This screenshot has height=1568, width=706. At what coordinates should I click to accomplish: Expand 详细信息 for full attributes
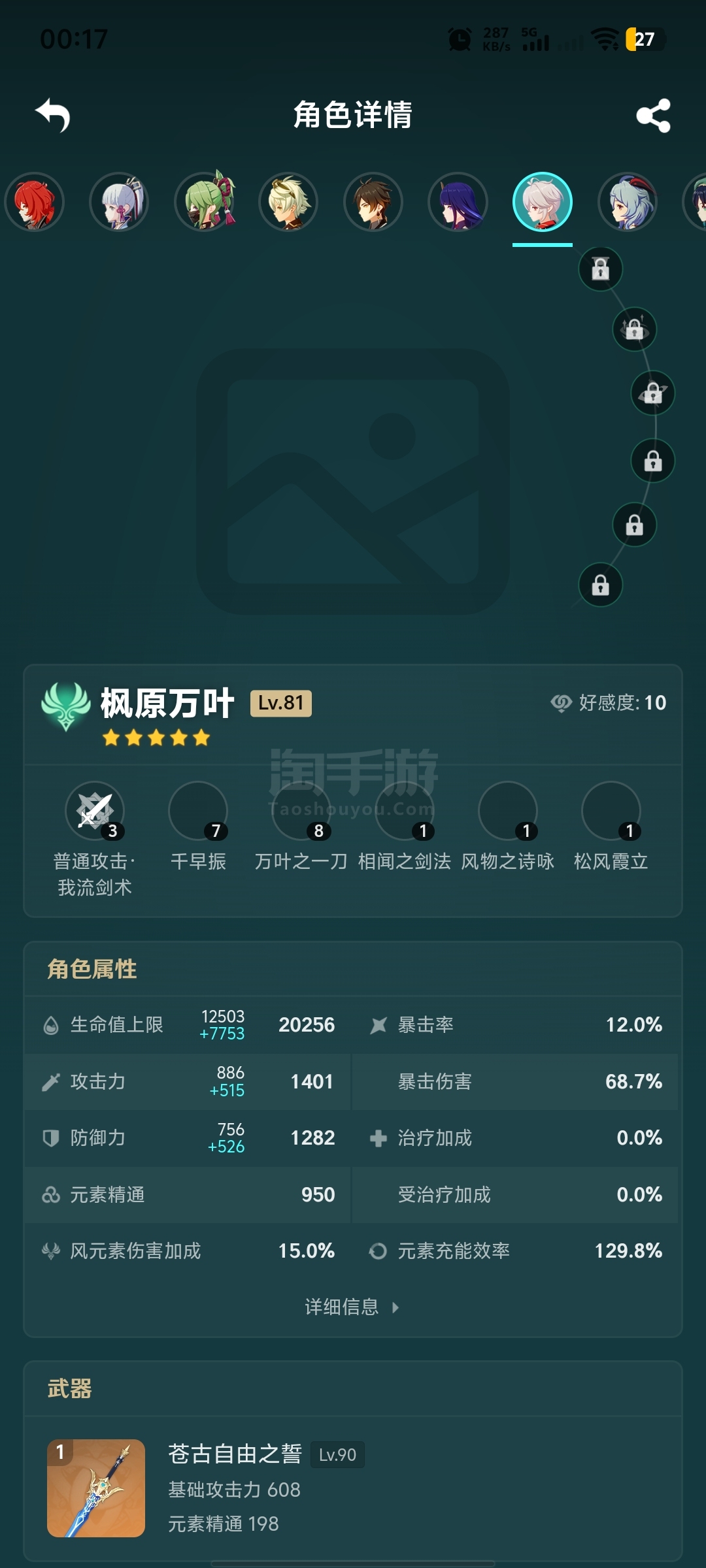[352, 1307]
